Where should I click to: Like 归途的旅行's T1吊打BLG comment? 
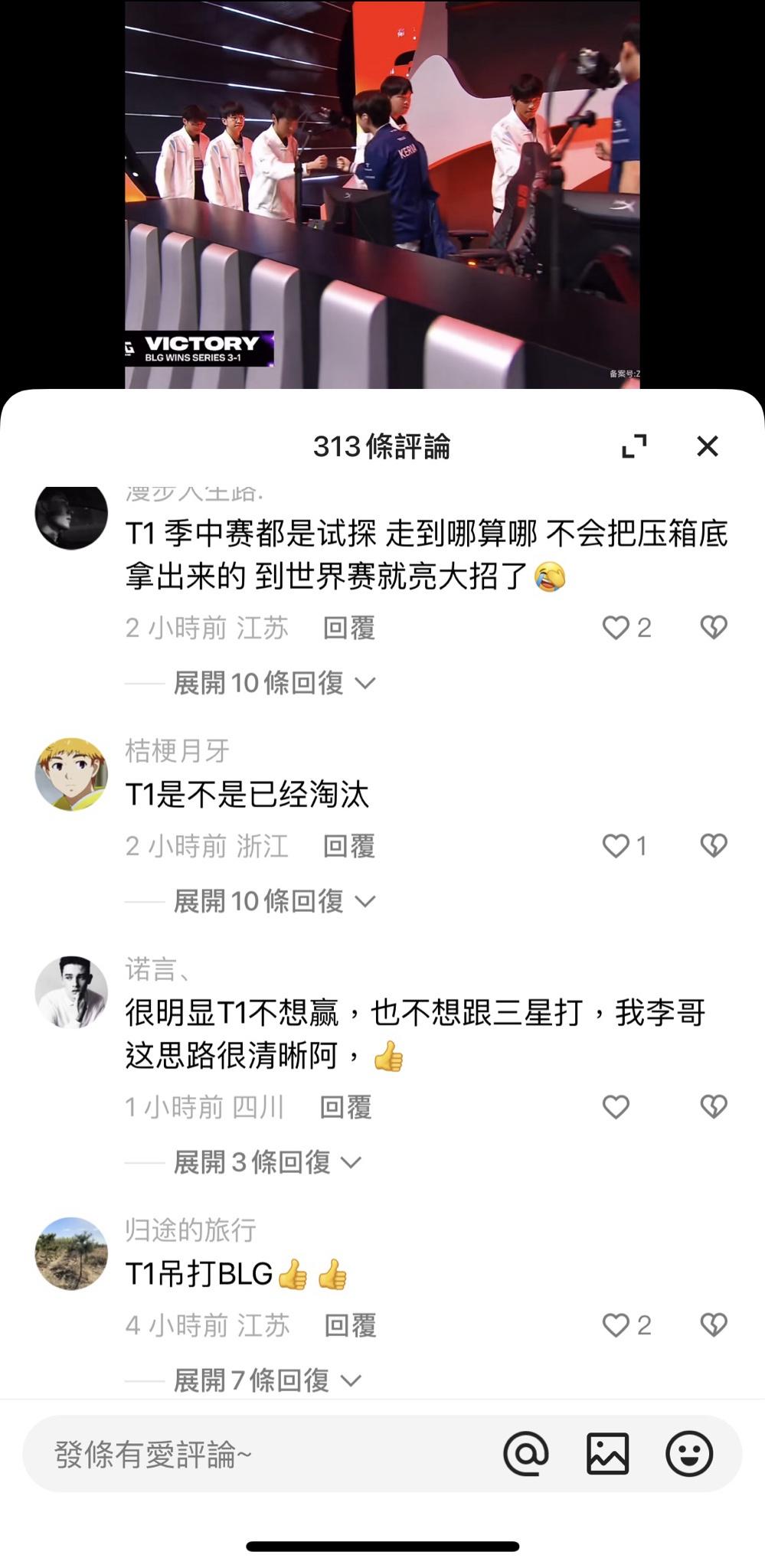616,1325
